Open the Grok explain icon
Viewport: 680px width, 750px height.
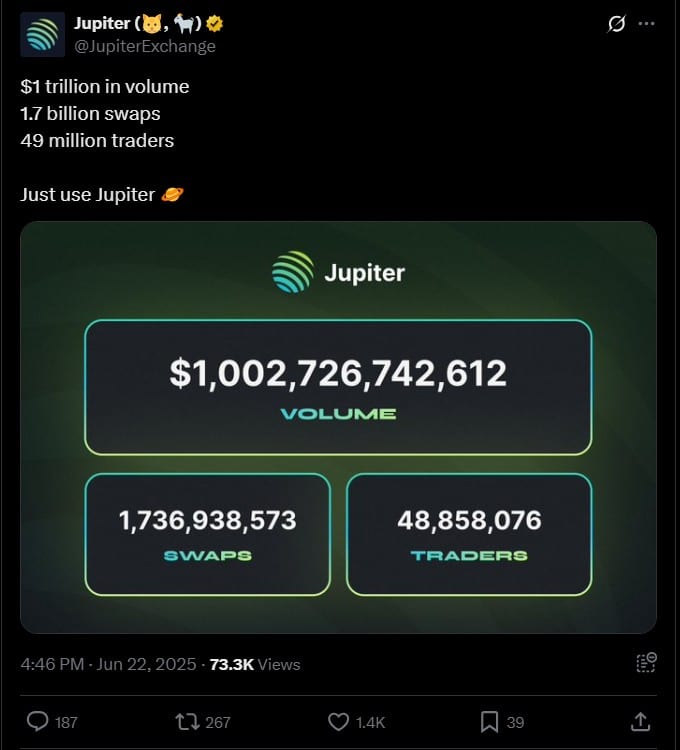pos(617,25)
